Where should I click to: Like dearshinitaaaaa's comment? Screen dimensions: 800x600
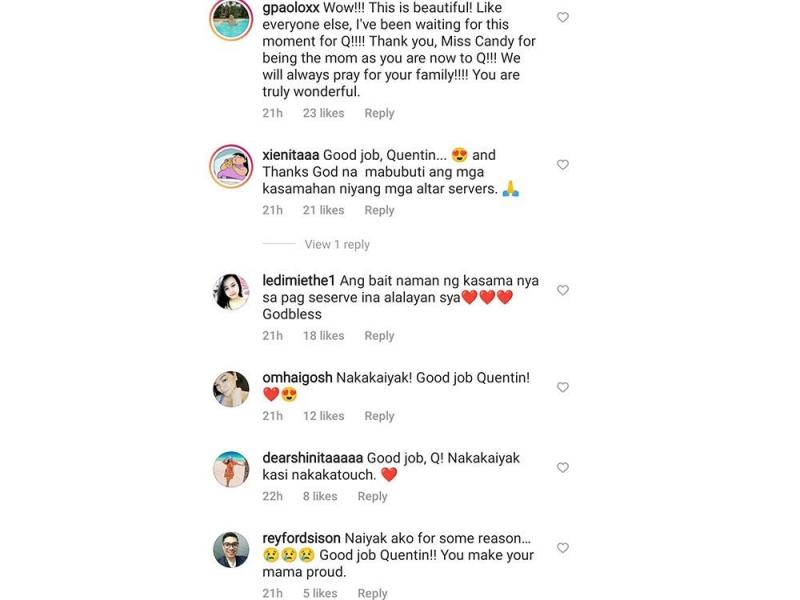(562, 468)
